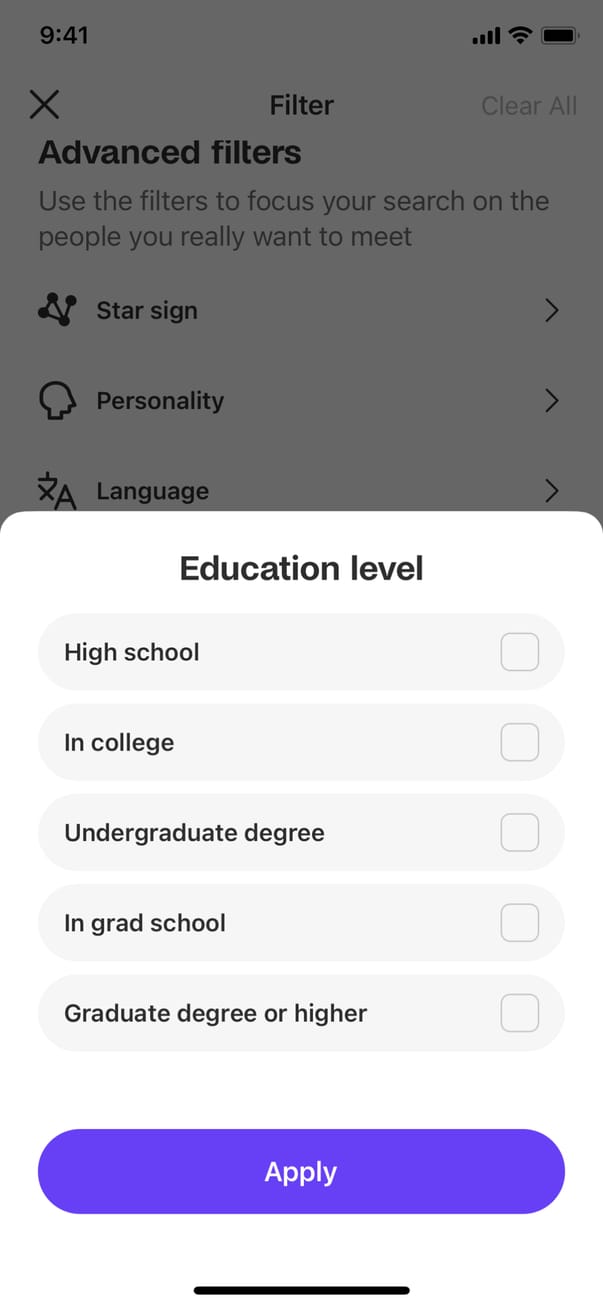Image resolution: width=603 pixels, height=1306 pixels.
Task: Mark Graduate degree or higher
Action: tap(519, 1013)
